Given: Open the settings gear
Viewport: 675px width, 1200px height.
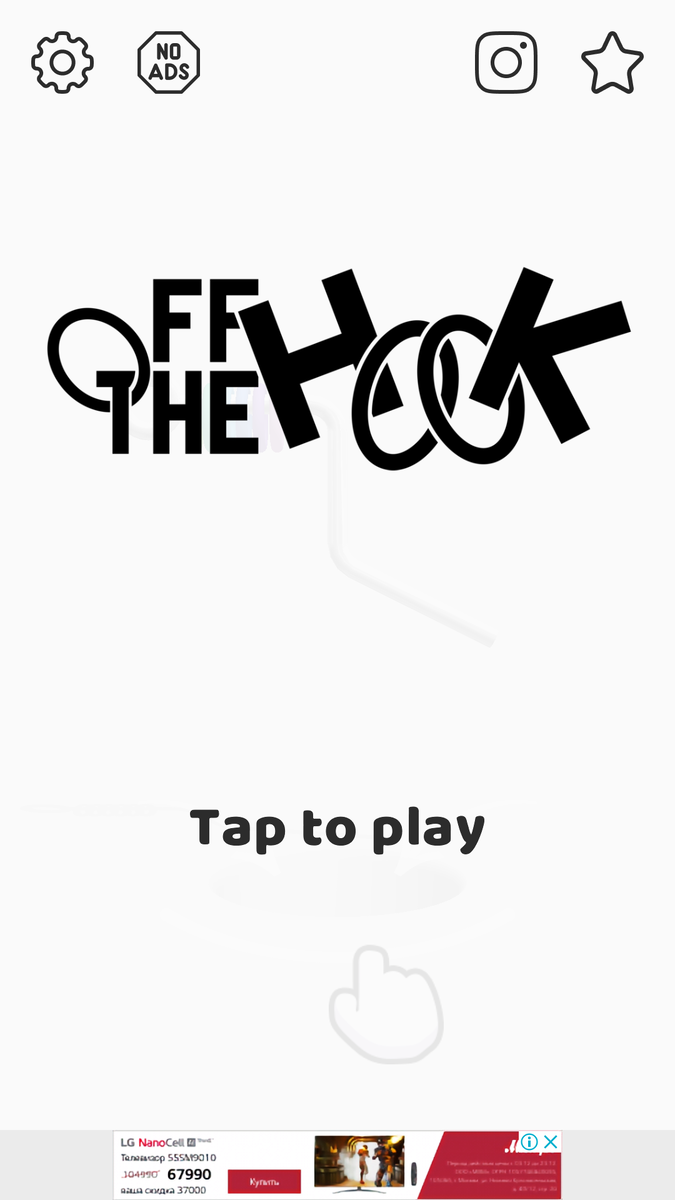Looking at the screenshot, I should coord(62,62).
